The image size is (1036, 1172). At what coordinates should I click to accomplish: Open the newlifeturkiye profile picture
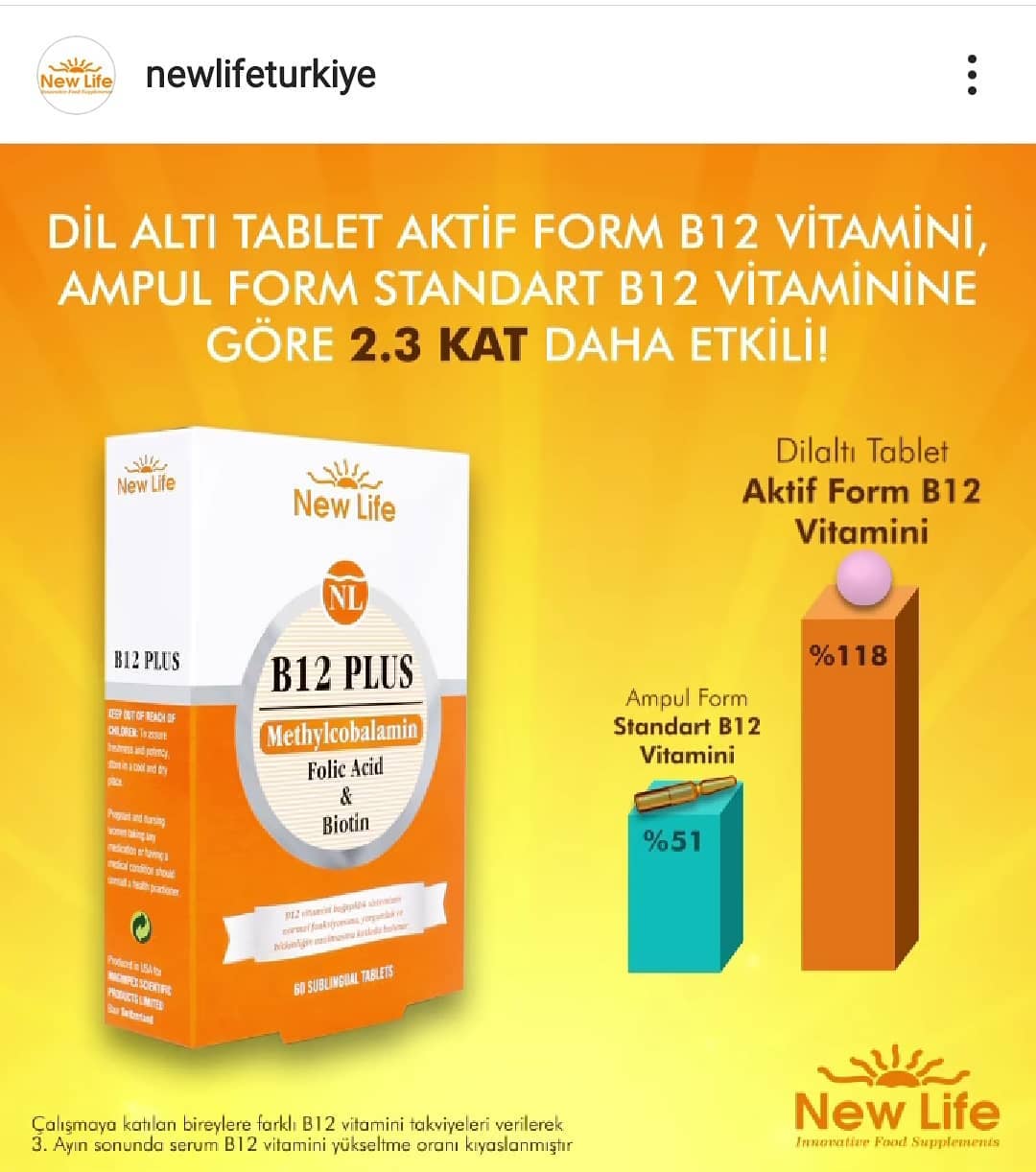click(x=76, y=76)
